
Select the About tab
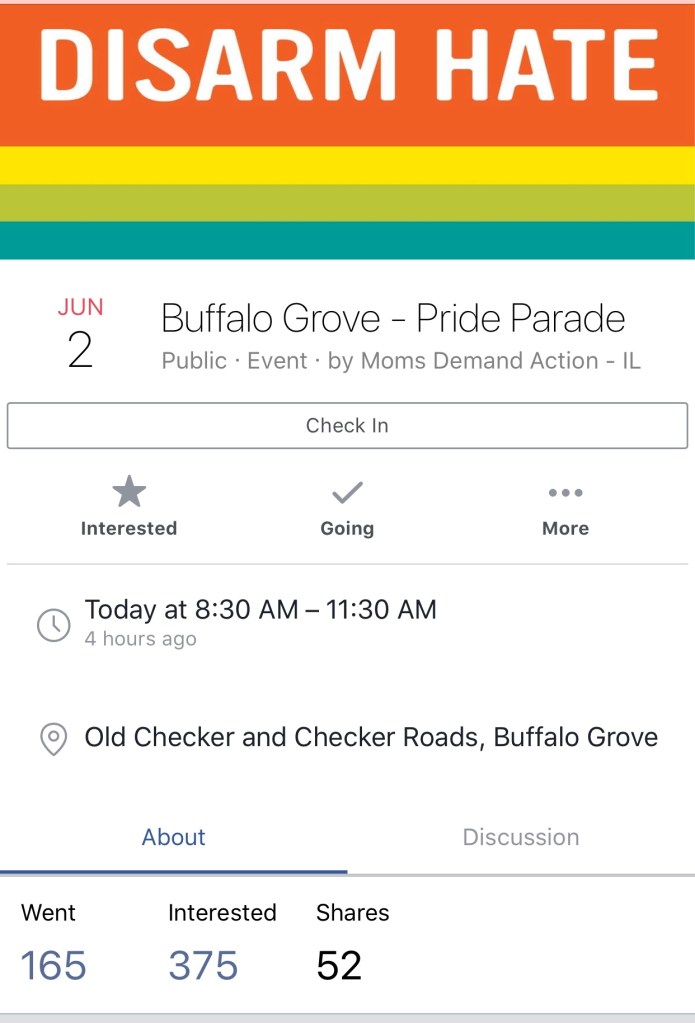click(x=174, y=837)
